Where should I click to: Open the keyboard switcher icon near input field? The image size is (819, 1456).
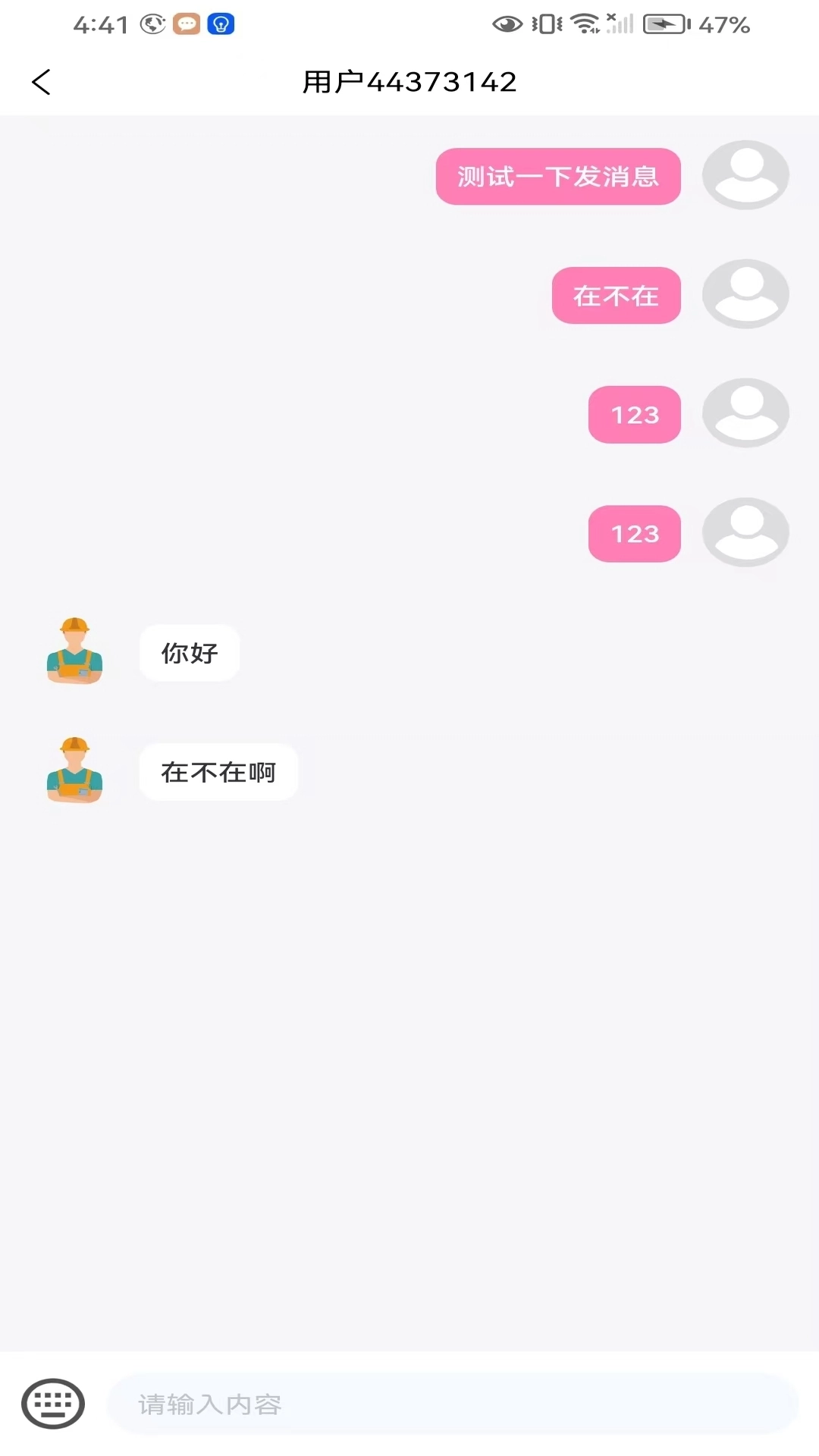click(x=53, y=1404)
